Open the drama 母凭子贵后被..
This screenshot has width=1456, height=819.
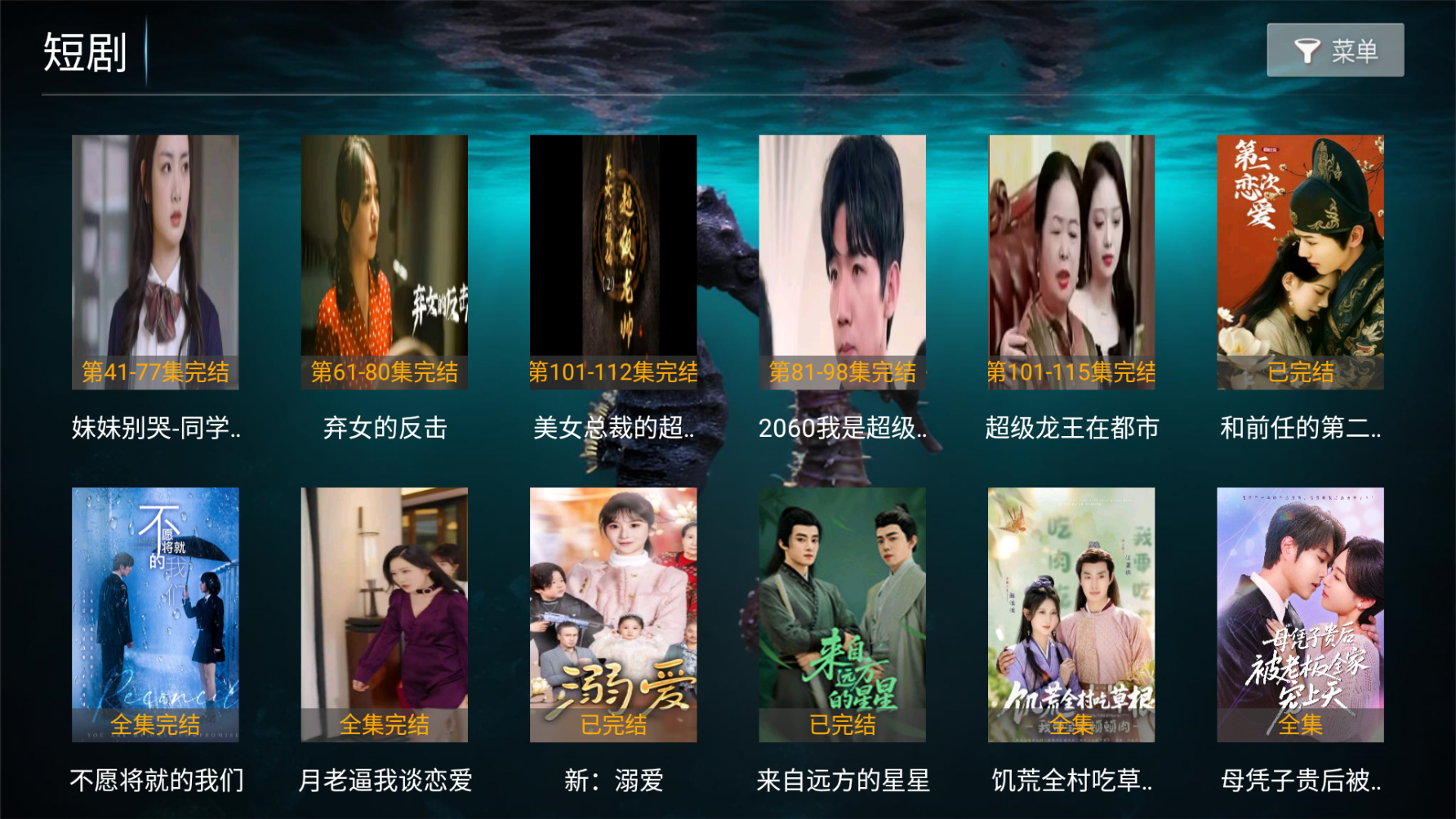pos(1300,614)
